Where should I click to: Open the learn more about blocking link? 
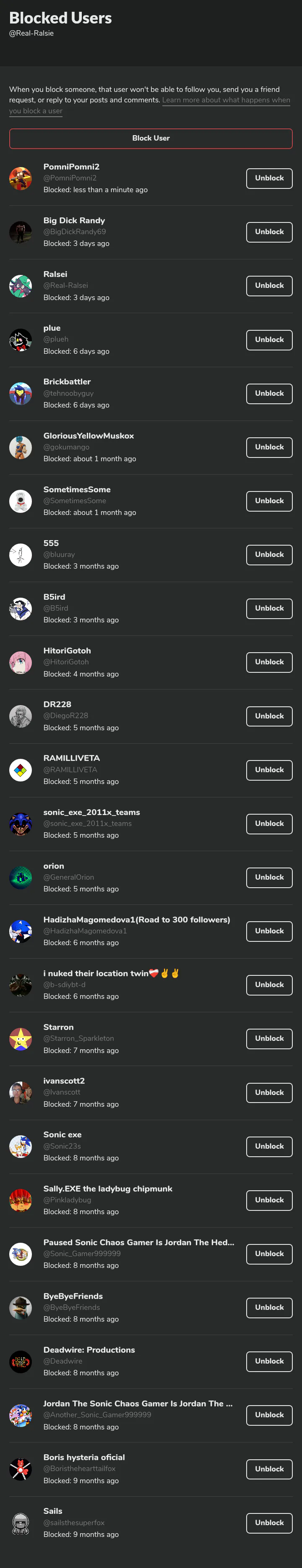point(150,105)
